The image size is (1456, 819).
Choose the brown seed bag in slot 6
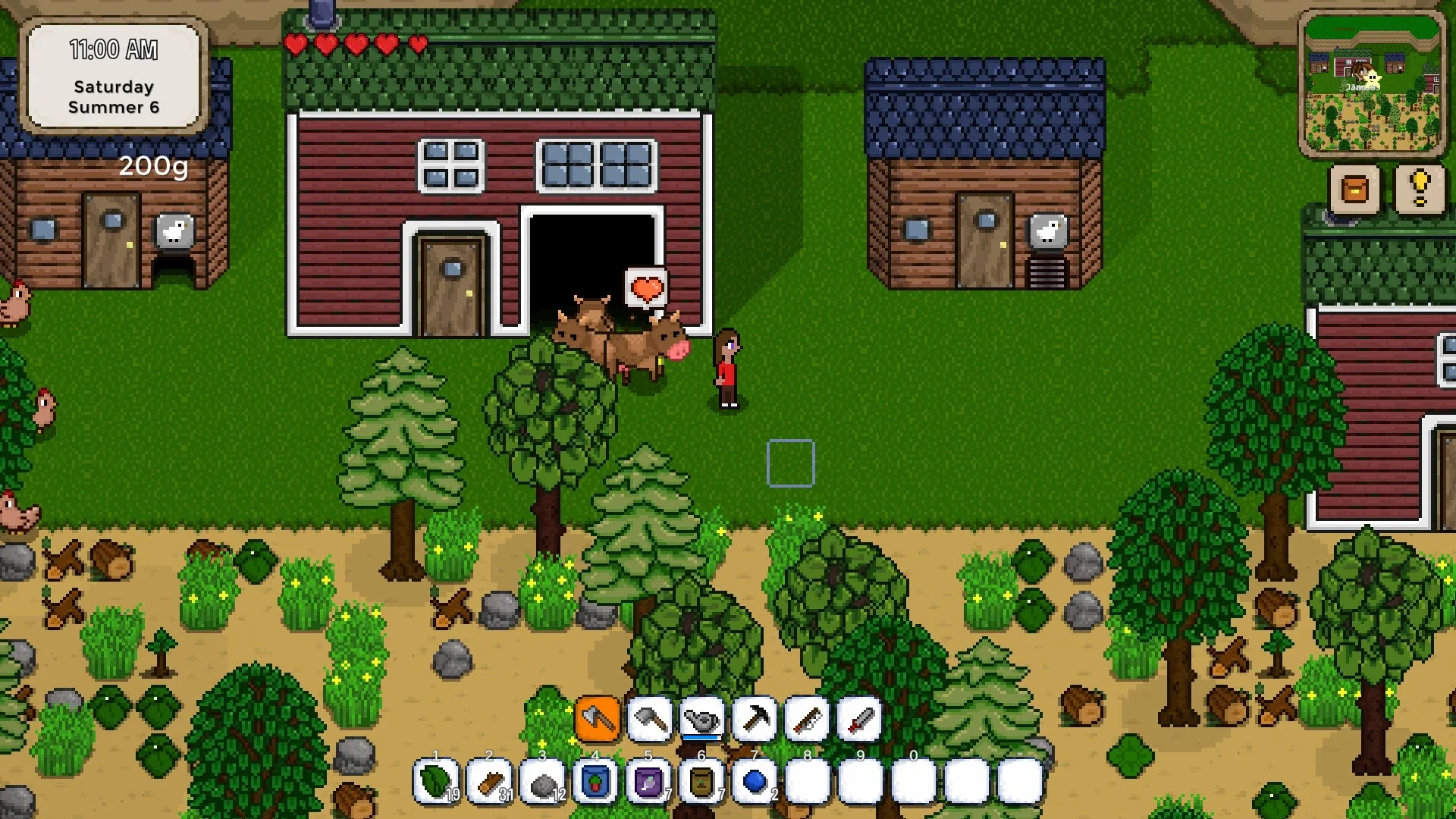tap(701, 782)
